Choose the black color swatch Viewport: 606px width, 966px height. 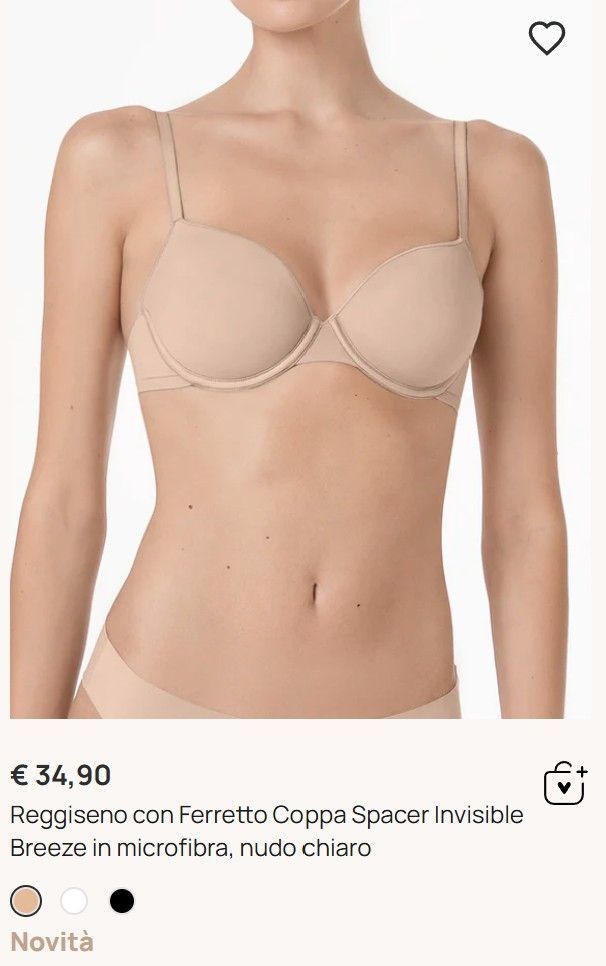pyautogui.click(x=122, y=901)
